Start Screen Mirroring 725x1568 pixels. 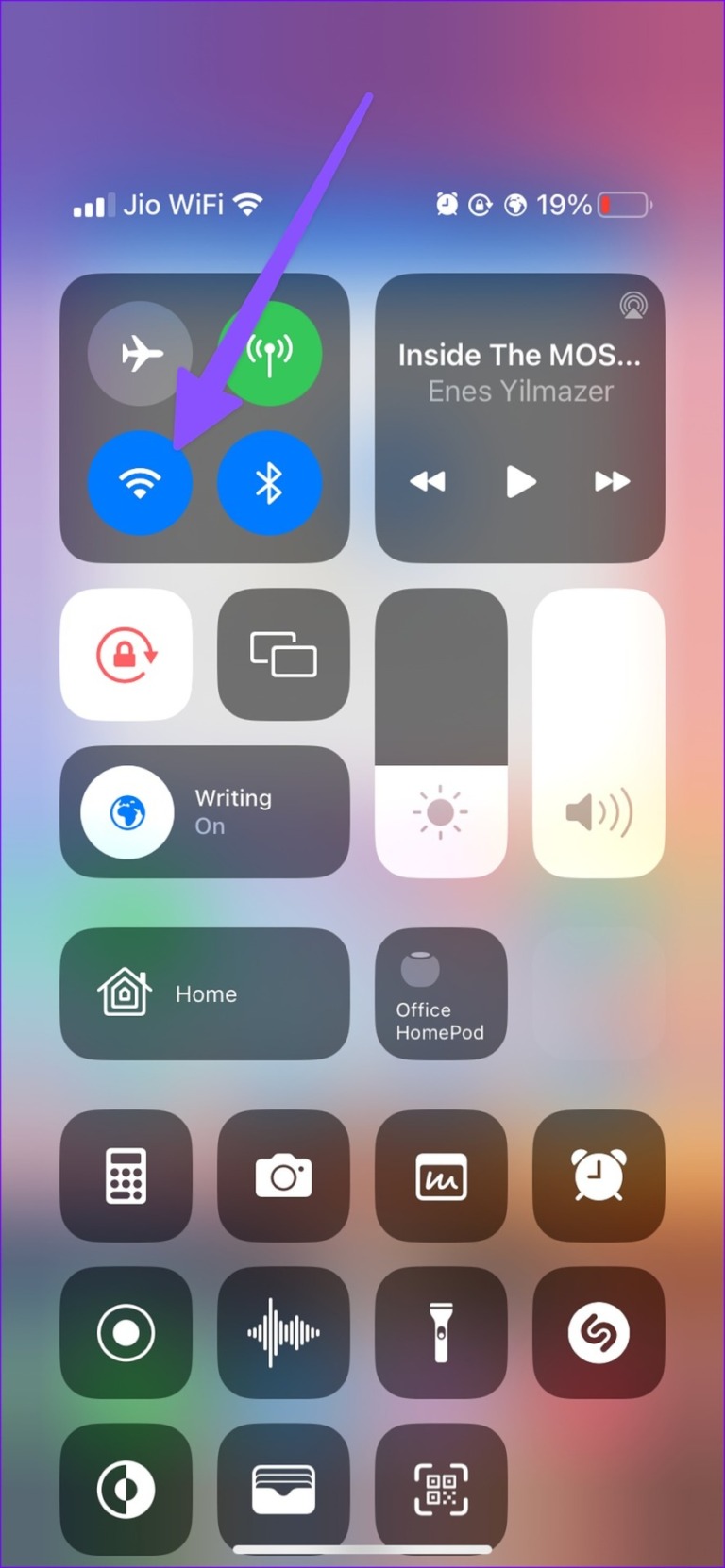click(282, 655)
